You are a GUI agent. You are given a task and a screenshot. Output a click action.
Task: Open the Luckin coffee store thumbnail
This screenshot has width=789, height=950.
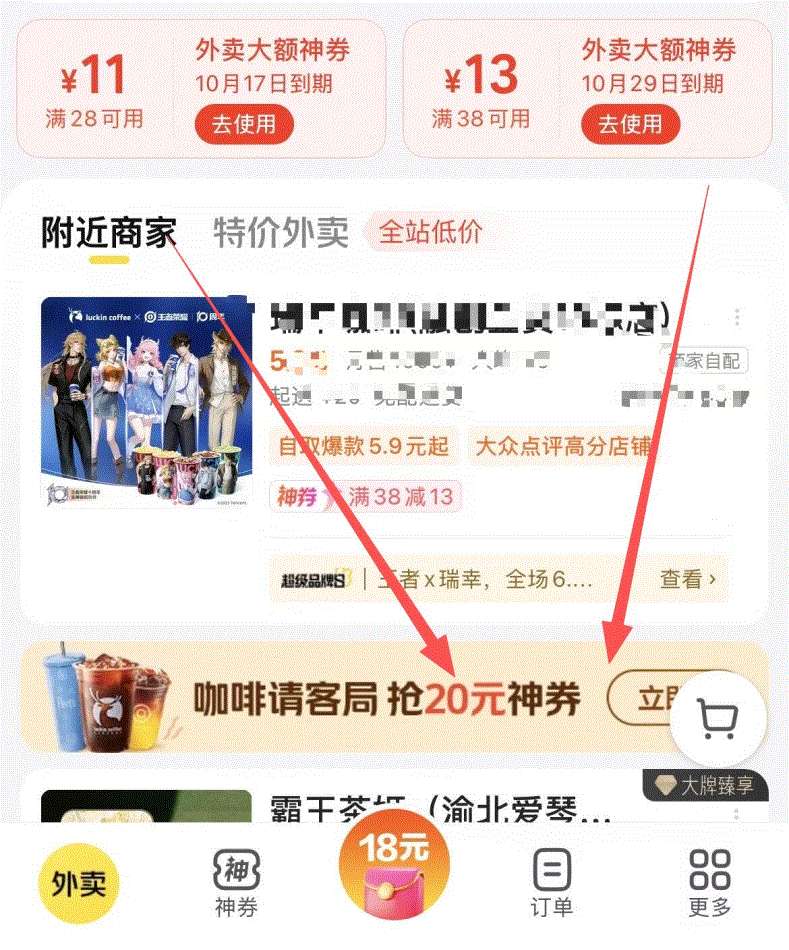coord(145,405)
